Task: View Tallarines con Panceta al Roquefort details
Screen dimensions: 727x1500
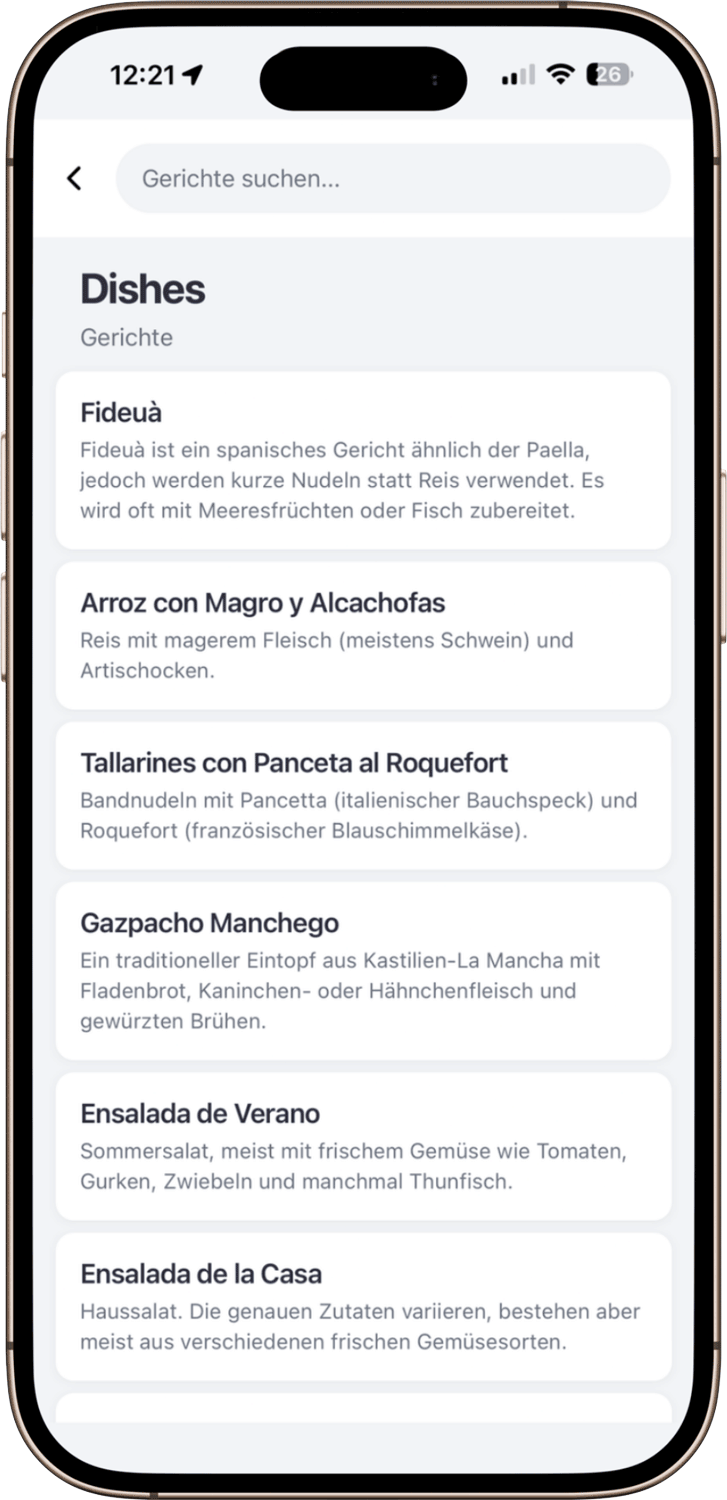Action: (362, 795)
